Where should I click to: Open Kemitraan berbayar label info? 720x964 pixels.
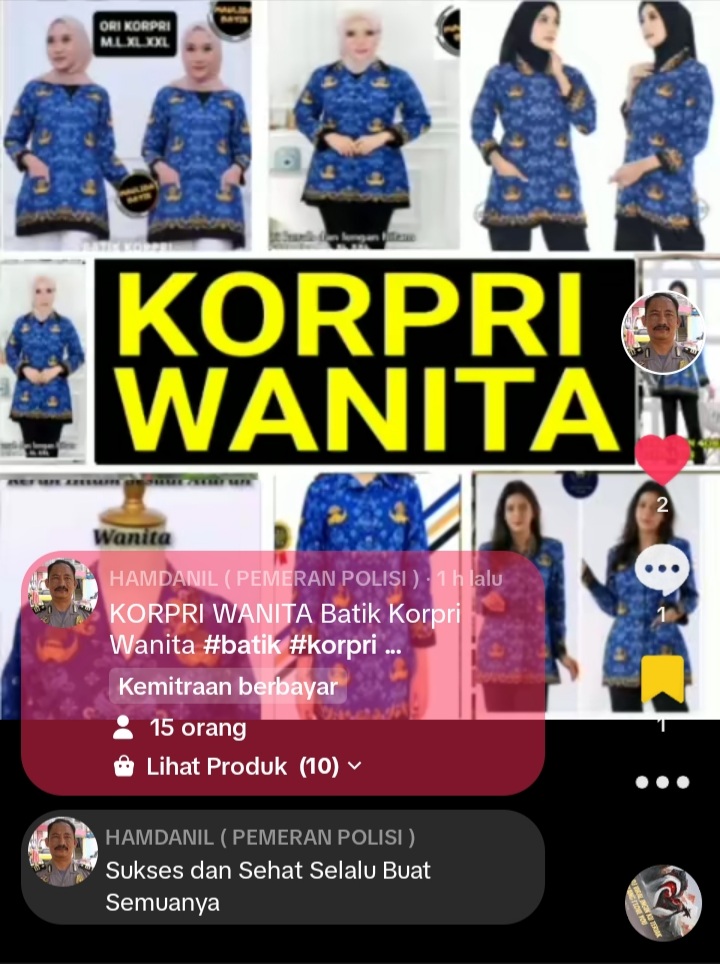point(228,687)
